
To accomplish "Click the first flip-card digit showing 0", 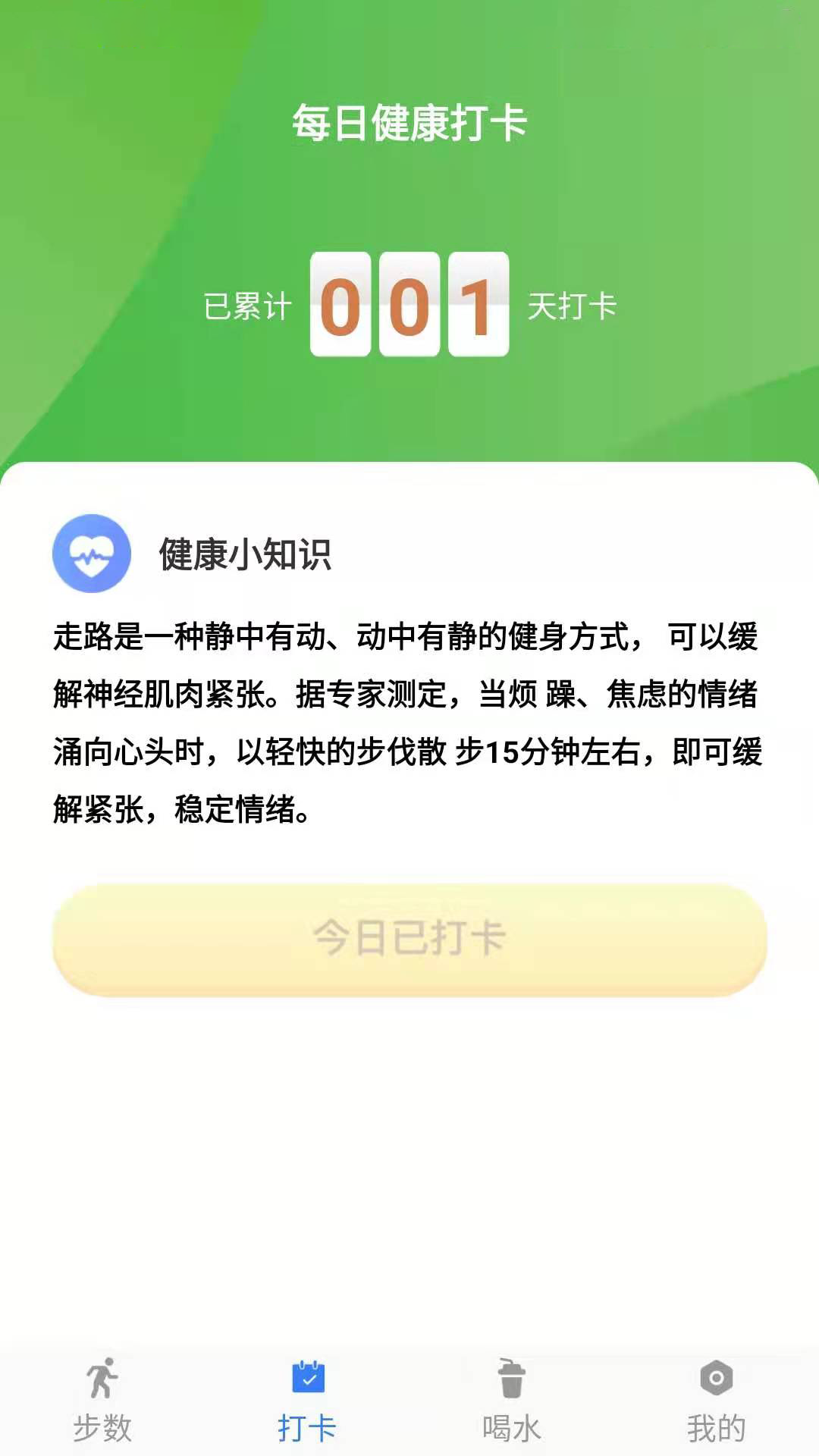I will (x=340, y=303).
